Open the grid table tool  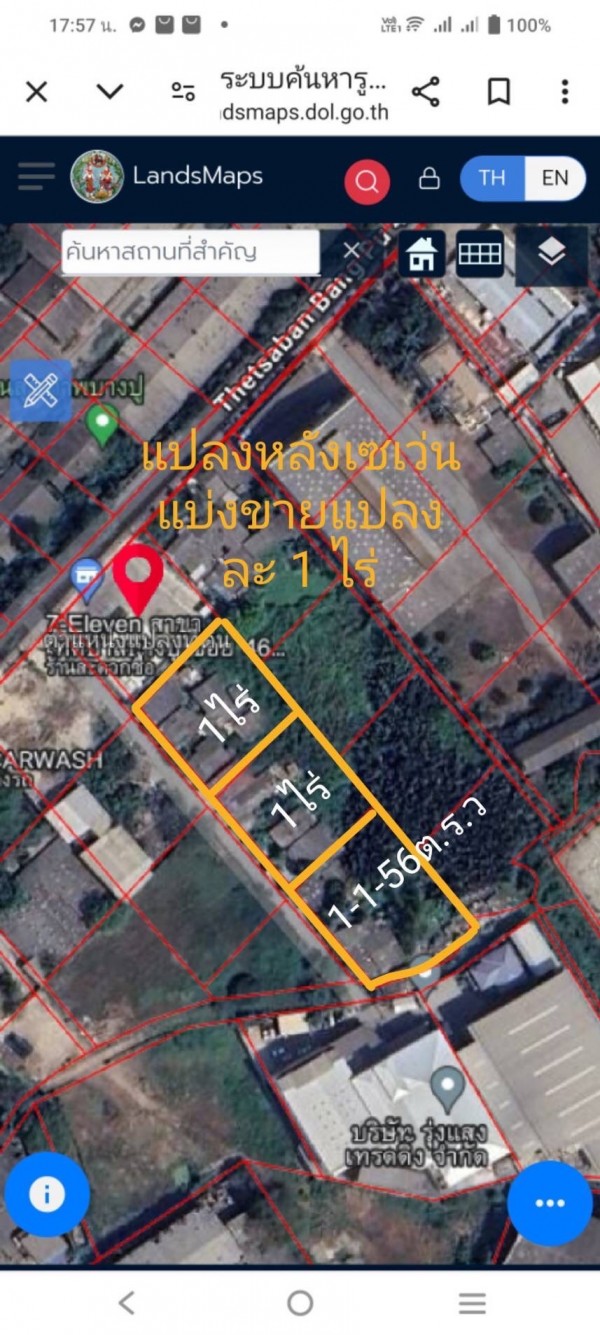480,255
